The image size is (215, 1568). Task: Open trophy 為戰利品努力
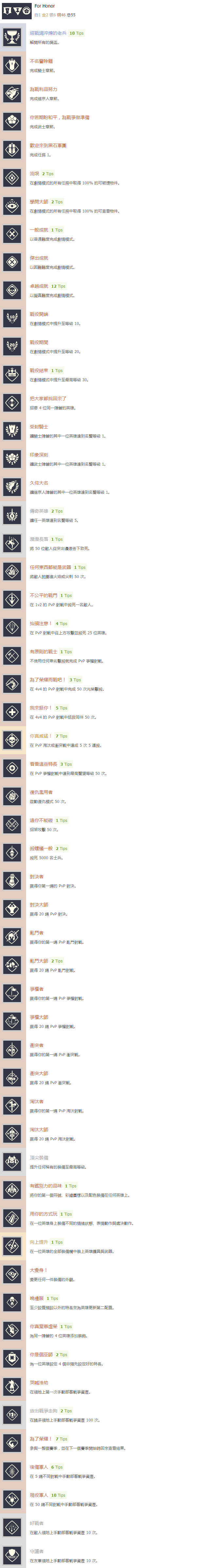tap(44, 89)
